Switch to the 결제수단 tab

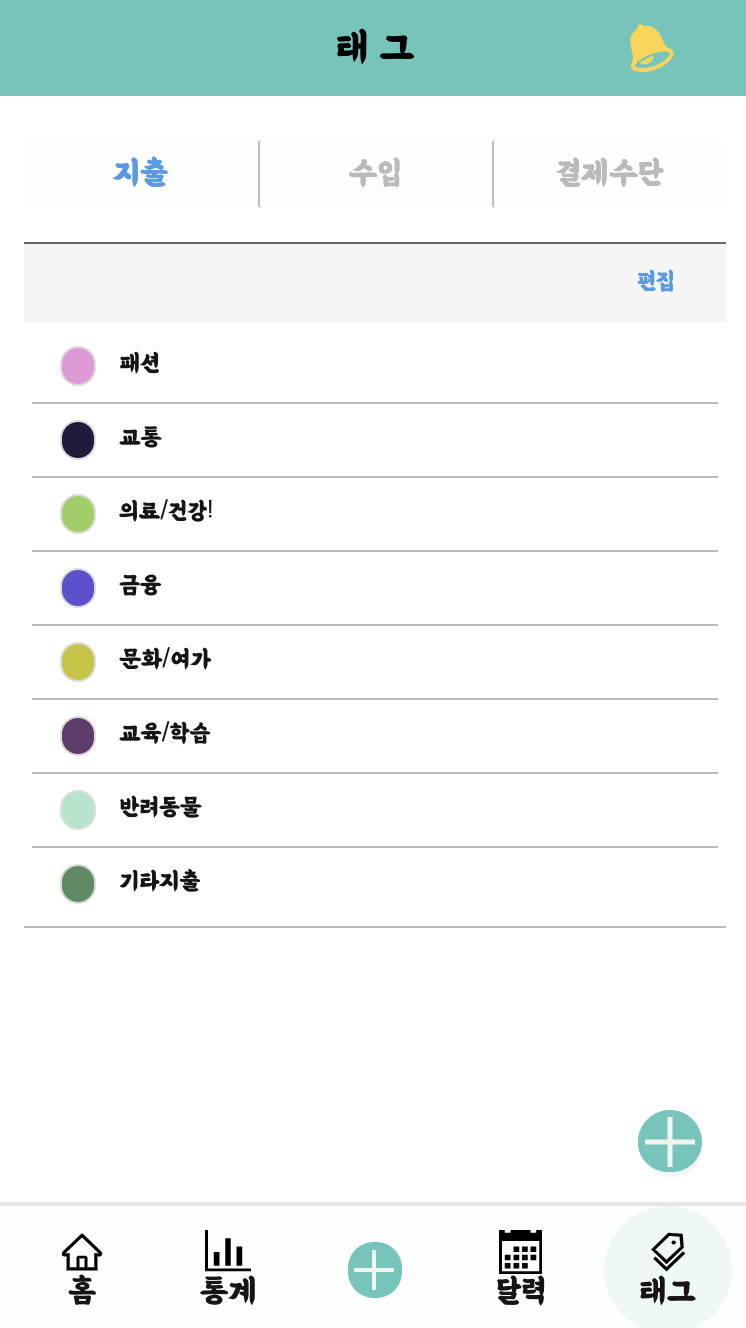[609, 174]
